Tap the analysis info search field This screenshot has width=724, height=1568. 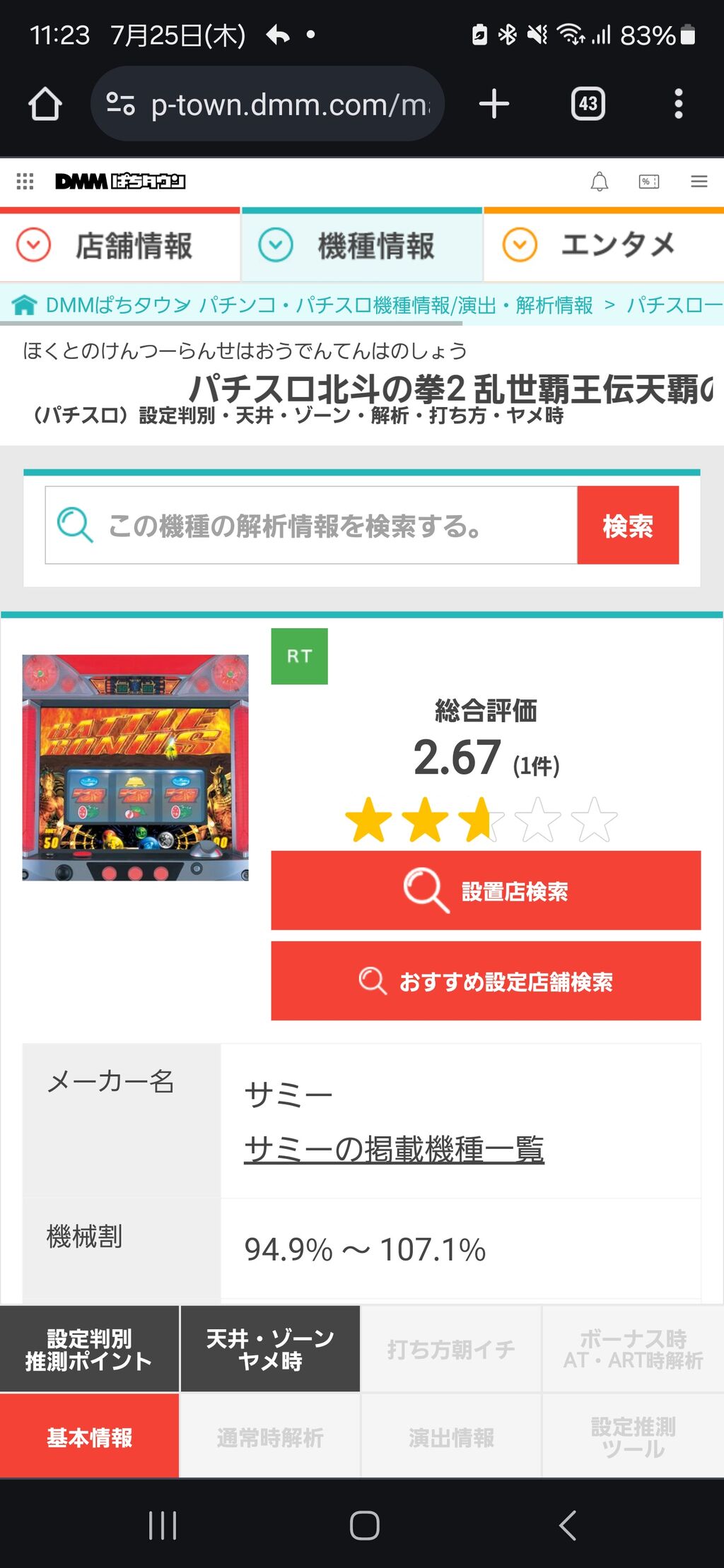(x=311, y=525)
